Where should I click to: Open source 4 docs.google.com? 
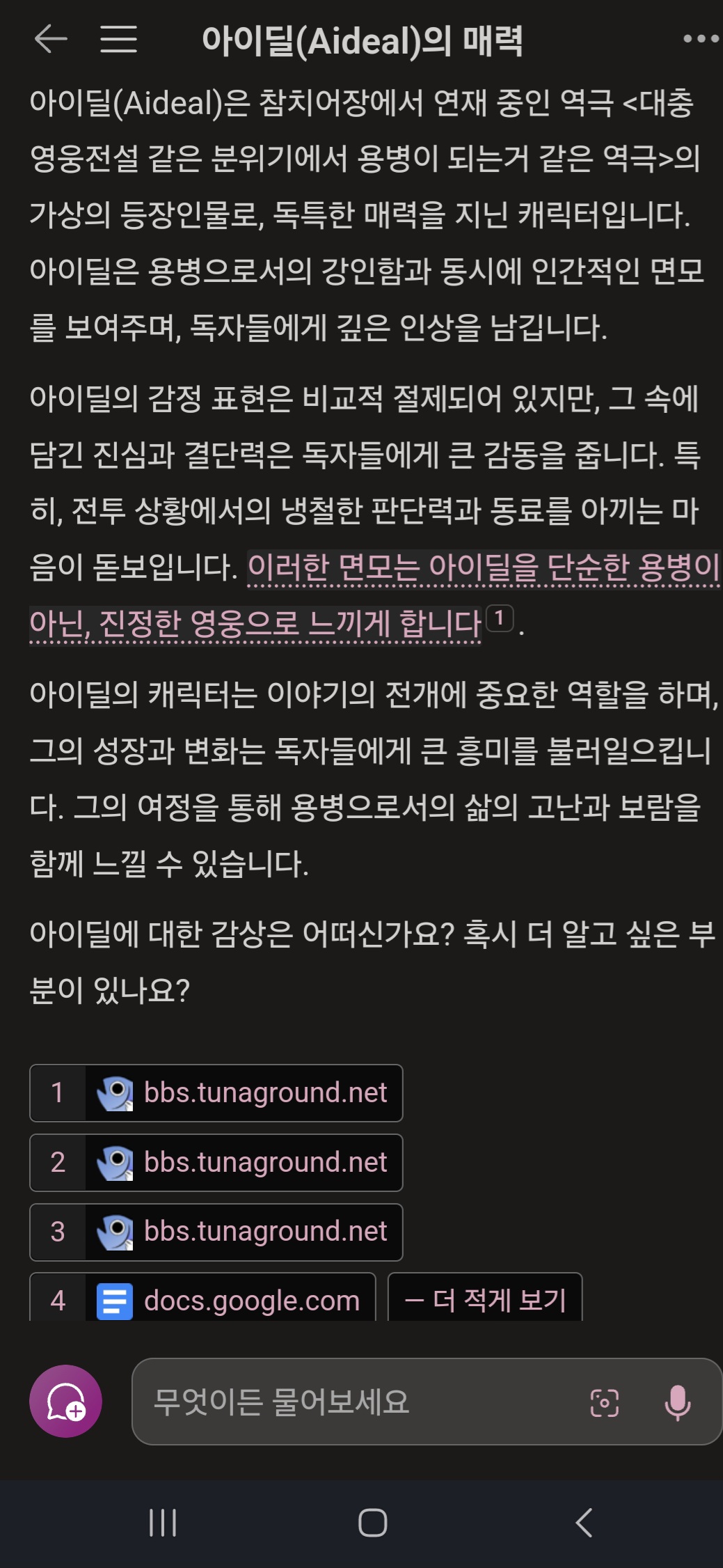click(x=202, y=1299)
